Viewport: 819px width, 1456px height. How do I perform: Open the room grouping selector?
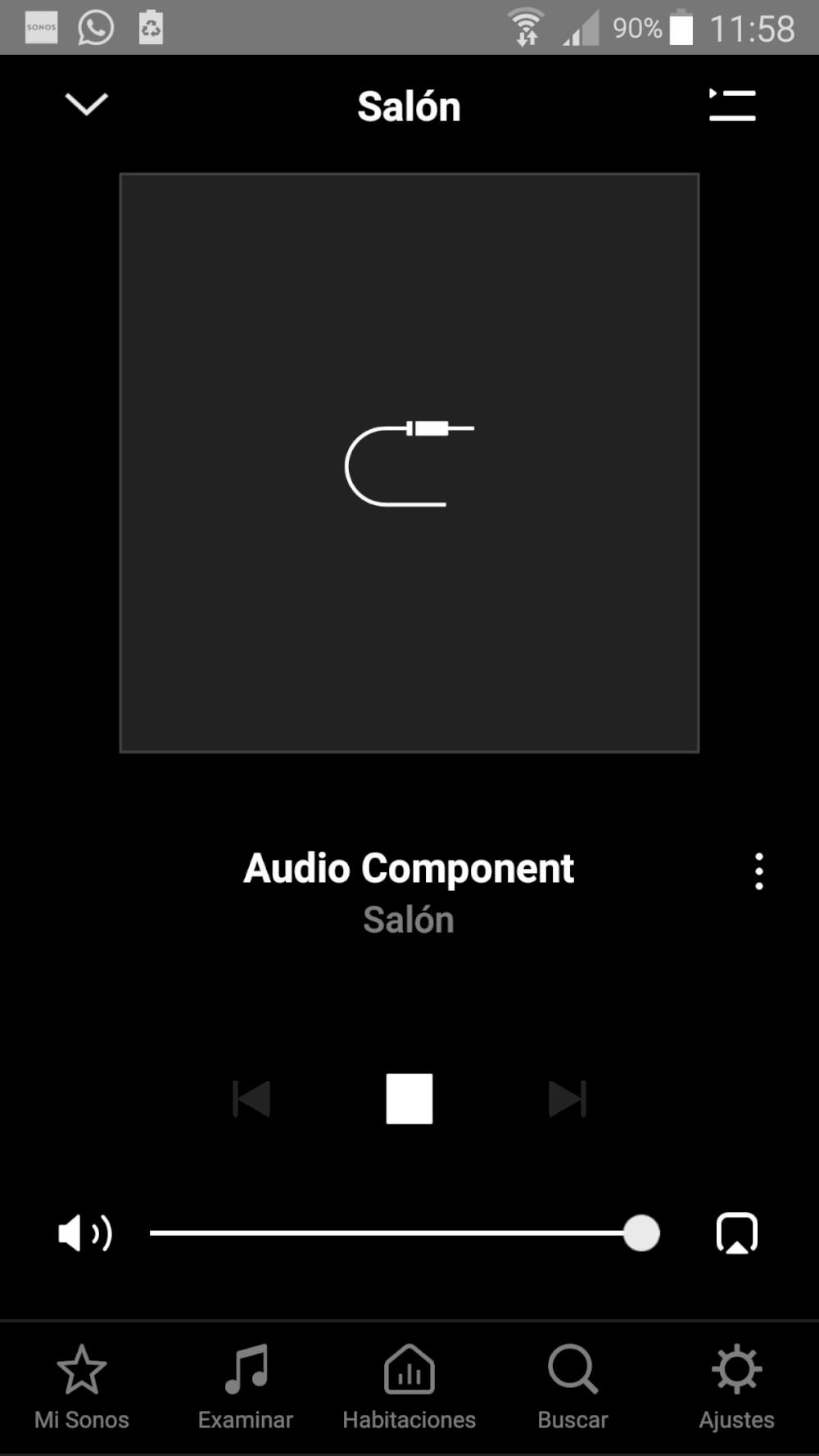737,1233
